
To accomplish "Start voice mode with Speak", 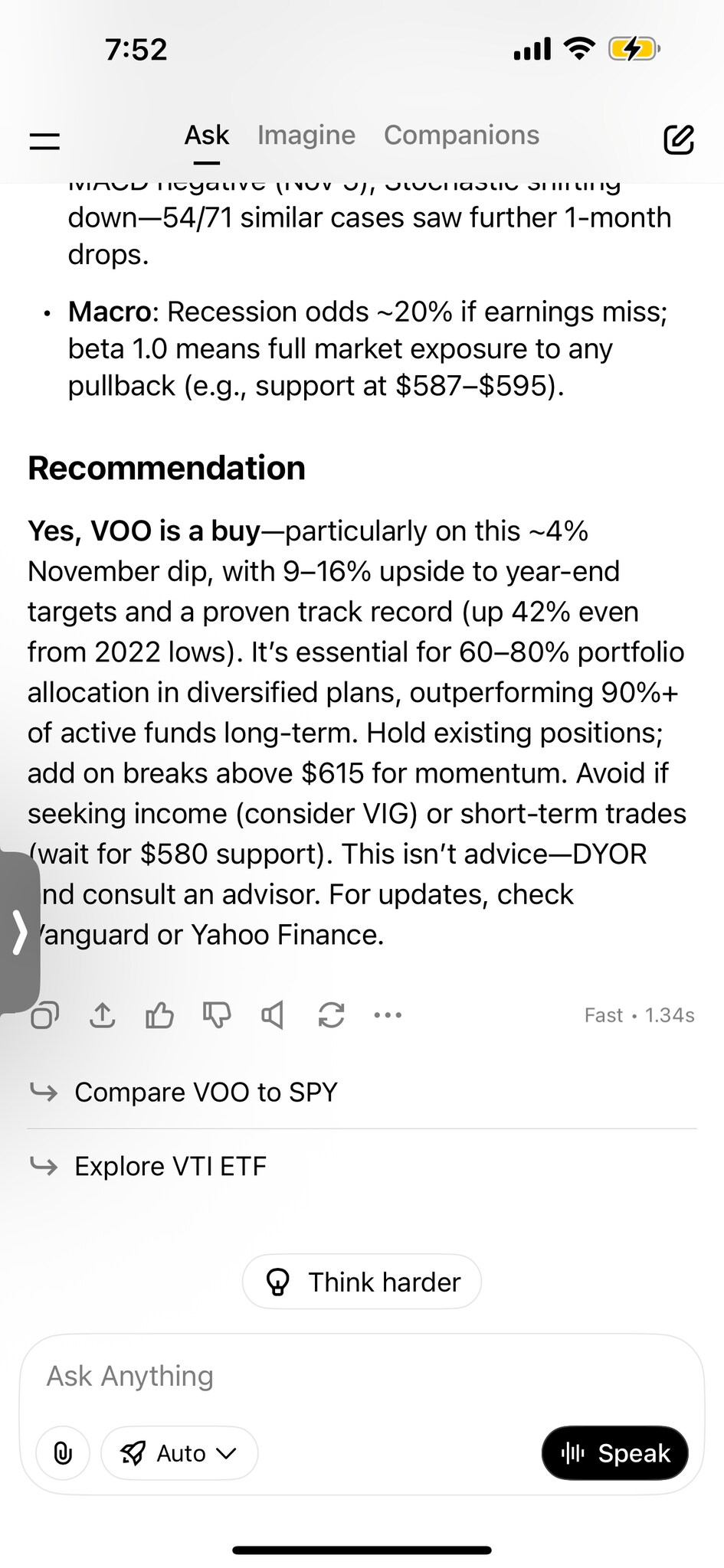I will coord(614,1452).
